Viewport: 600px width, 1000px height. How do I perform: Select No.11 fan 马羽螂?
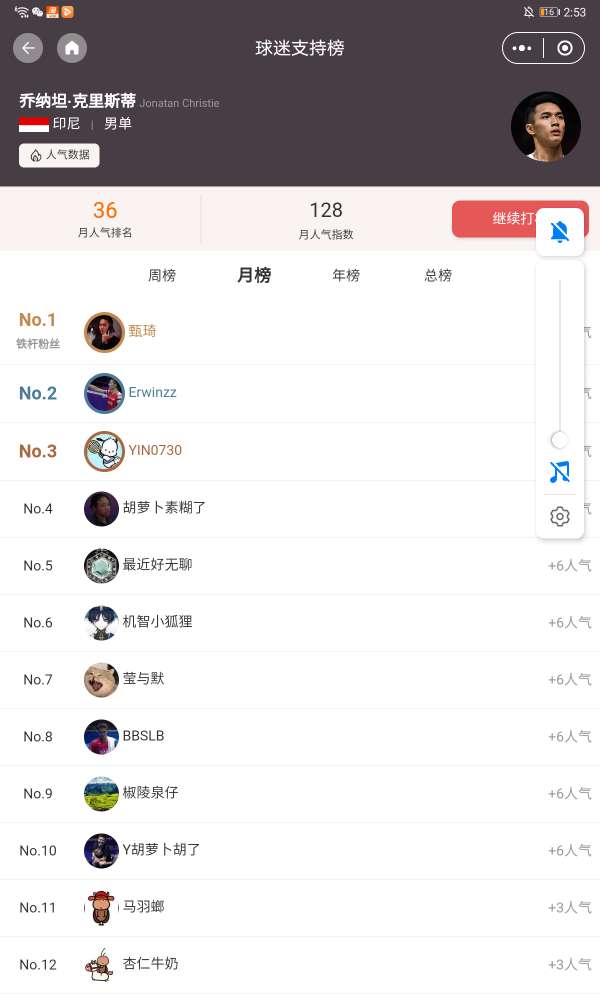(143, 907)
